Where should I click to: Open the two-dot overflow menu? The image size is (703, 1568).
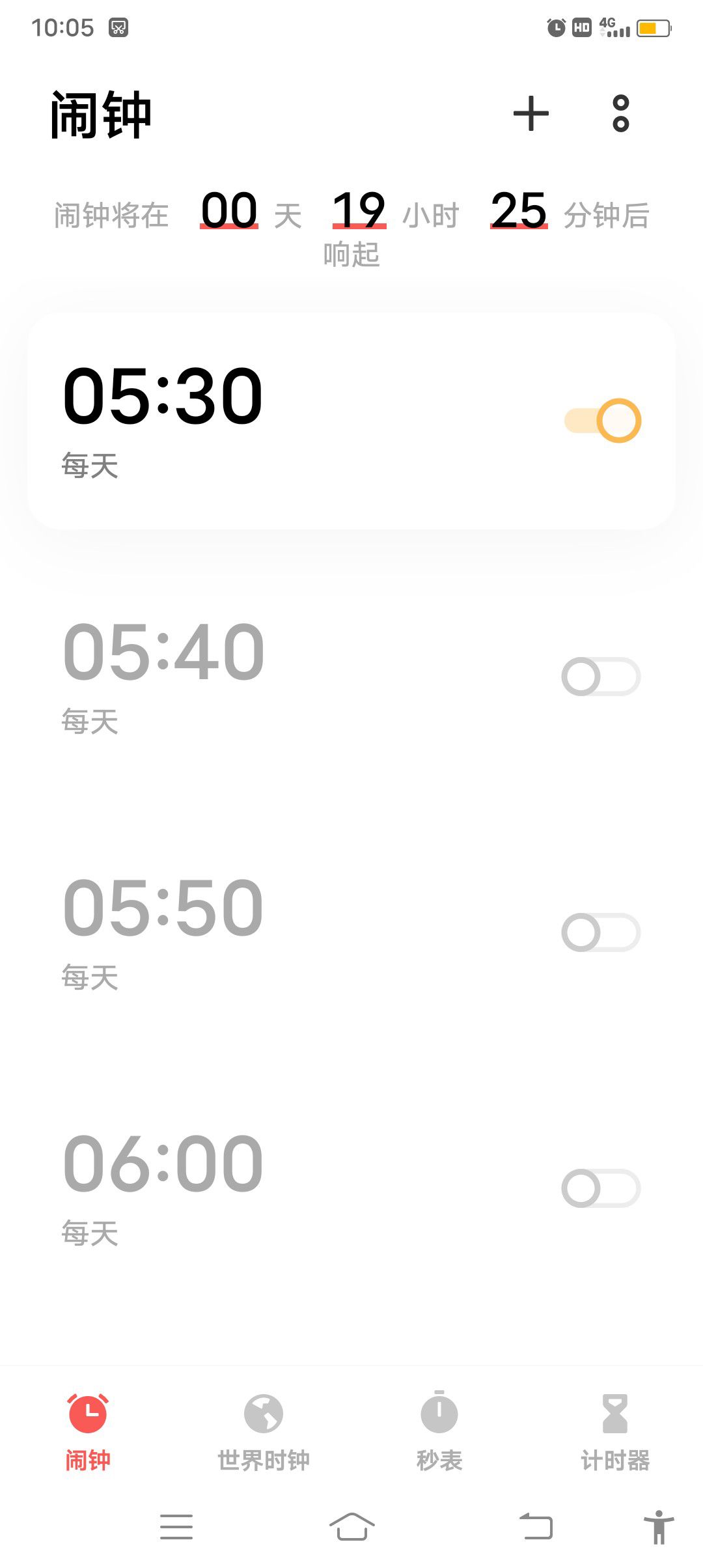[x=621, y=113]
